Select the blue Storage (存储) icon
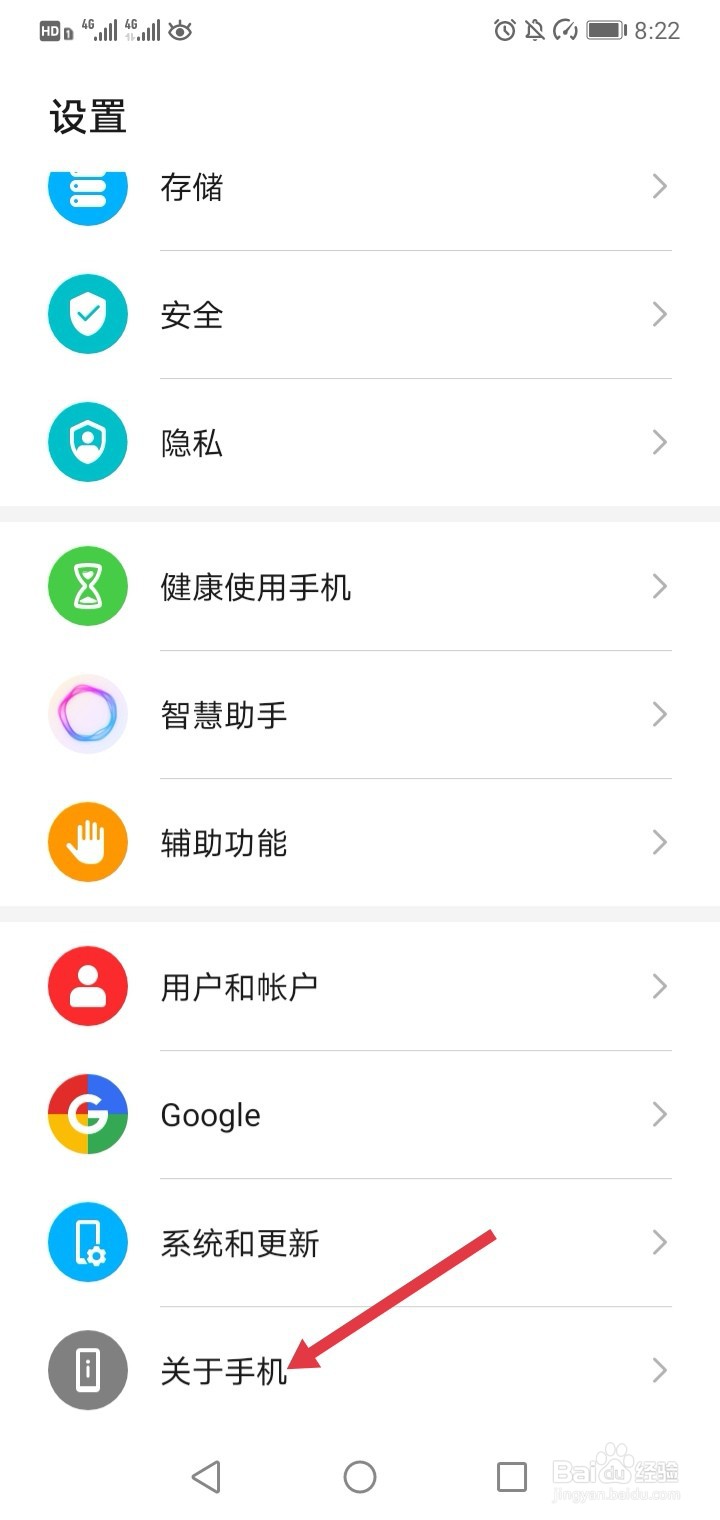 [x=88, y=190]
